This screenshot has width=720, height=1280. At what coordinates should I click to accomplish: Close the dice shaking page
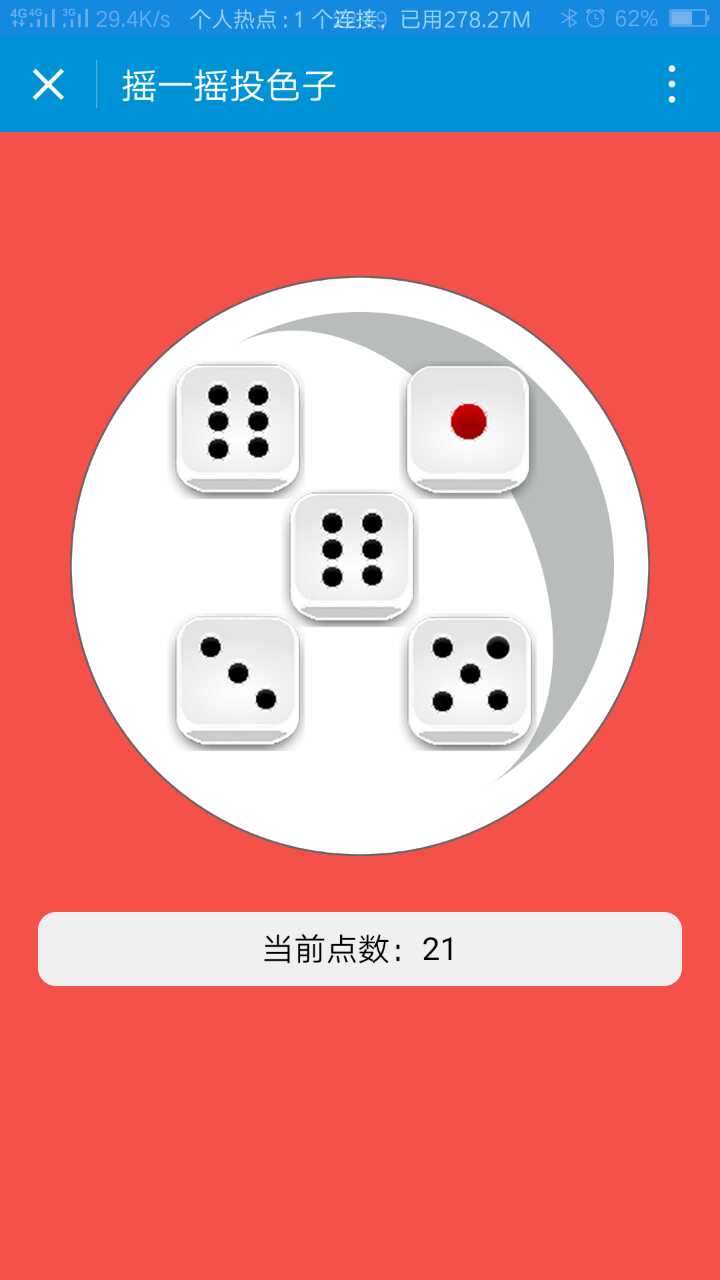tap(48, 85)
